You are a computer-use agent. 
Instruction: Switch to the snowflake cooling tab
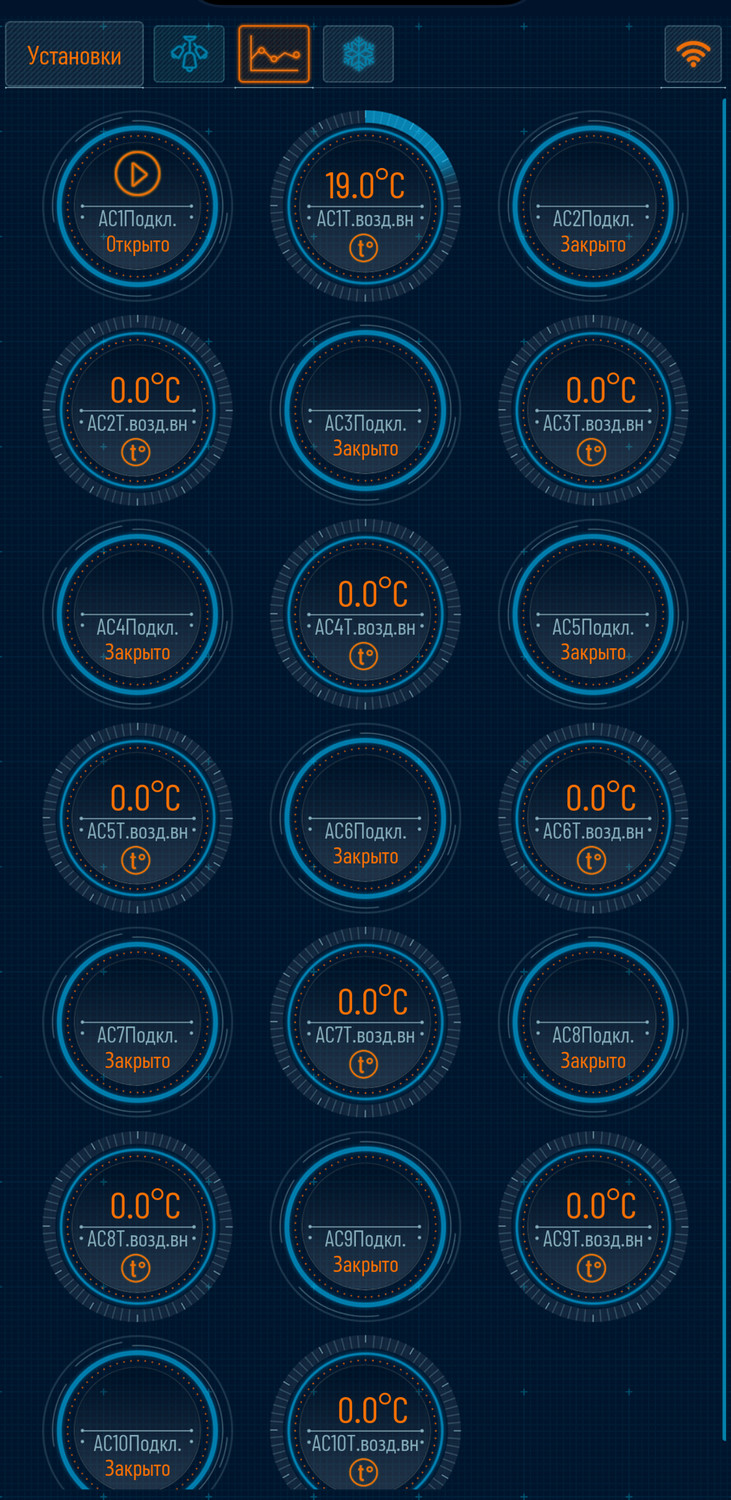(358, 55)
